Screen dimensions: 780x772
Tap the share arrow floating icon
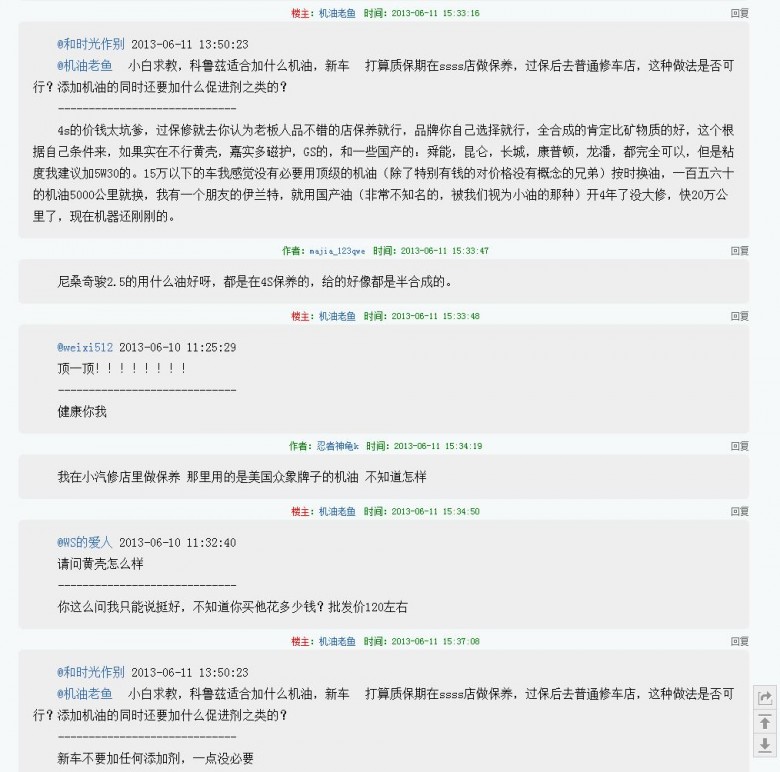point(765,697)
